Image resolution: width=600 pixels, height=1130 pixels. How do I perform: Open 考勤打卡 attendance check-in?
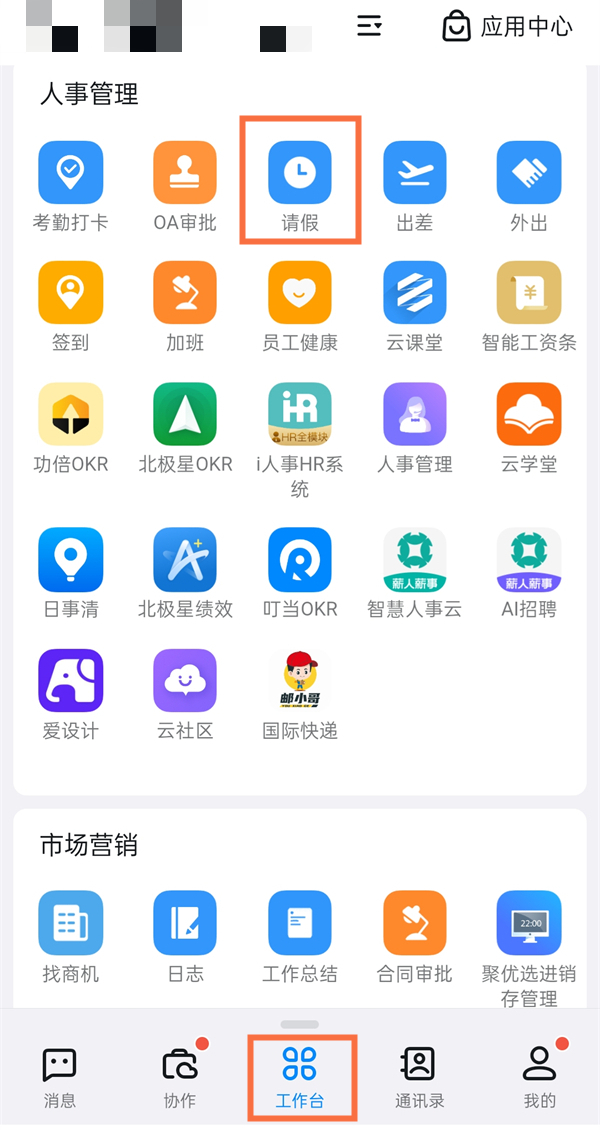pos(70,173)
